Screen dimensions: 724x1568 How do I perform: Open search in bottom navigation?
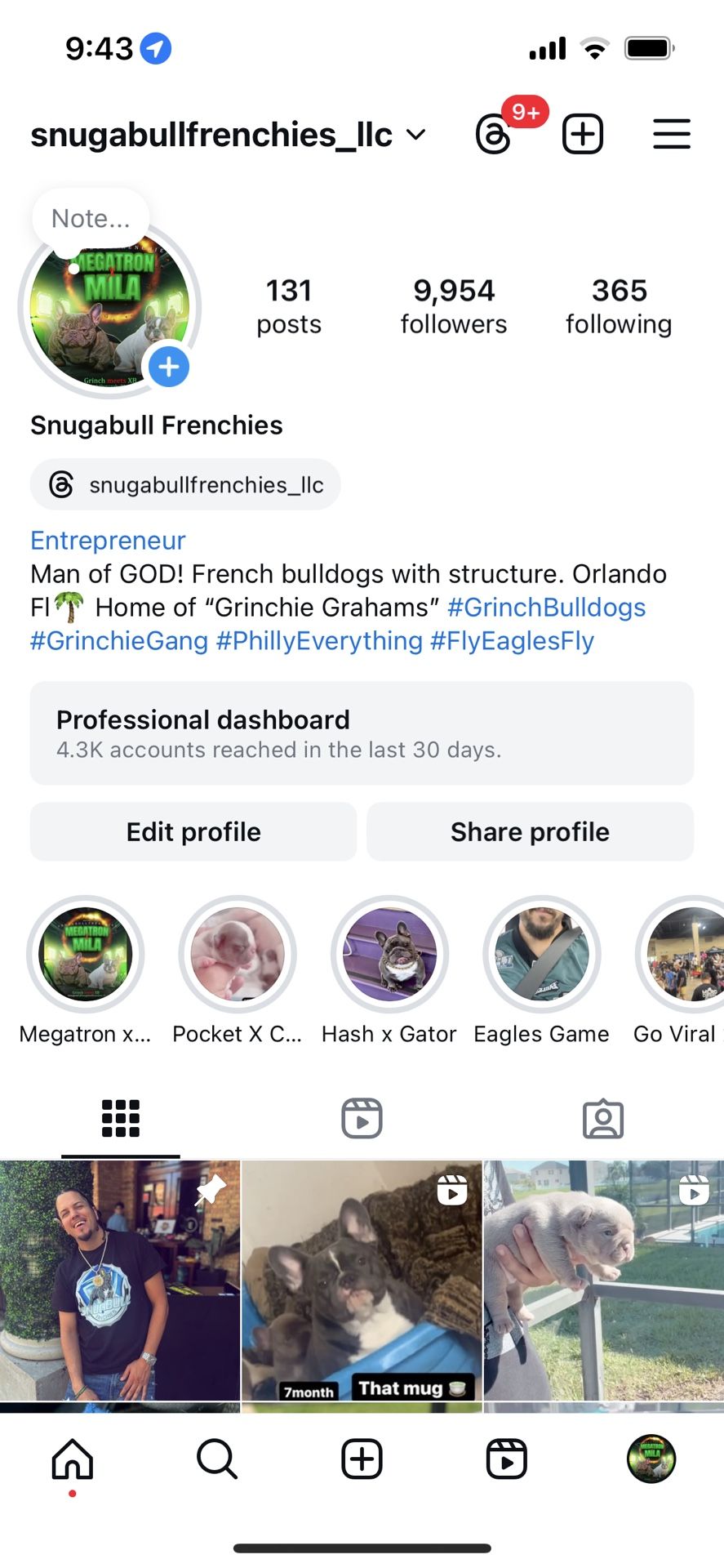pyautogui.click(x=217, y=1459)
